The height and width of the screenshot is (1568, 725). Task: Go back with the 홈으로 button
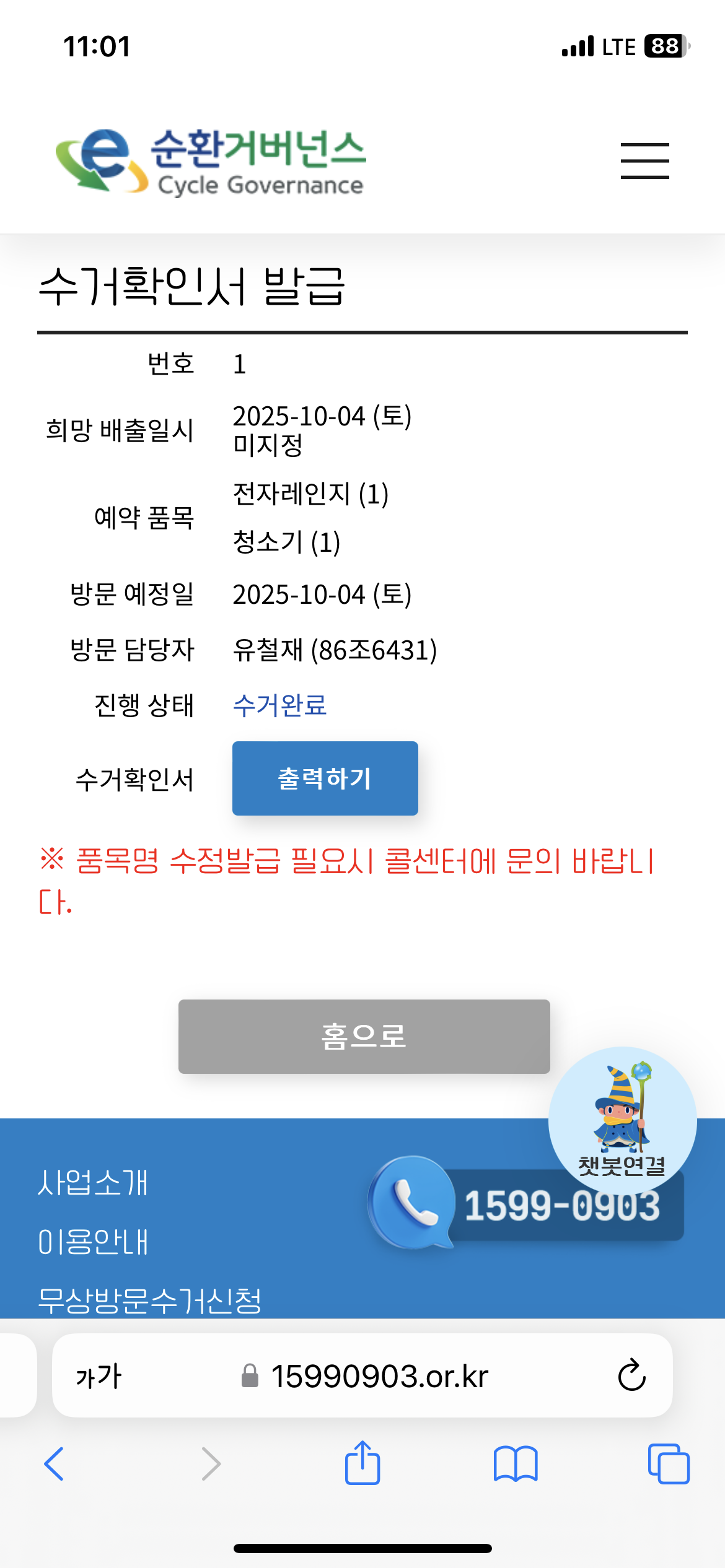click(x=364, y=1036)
